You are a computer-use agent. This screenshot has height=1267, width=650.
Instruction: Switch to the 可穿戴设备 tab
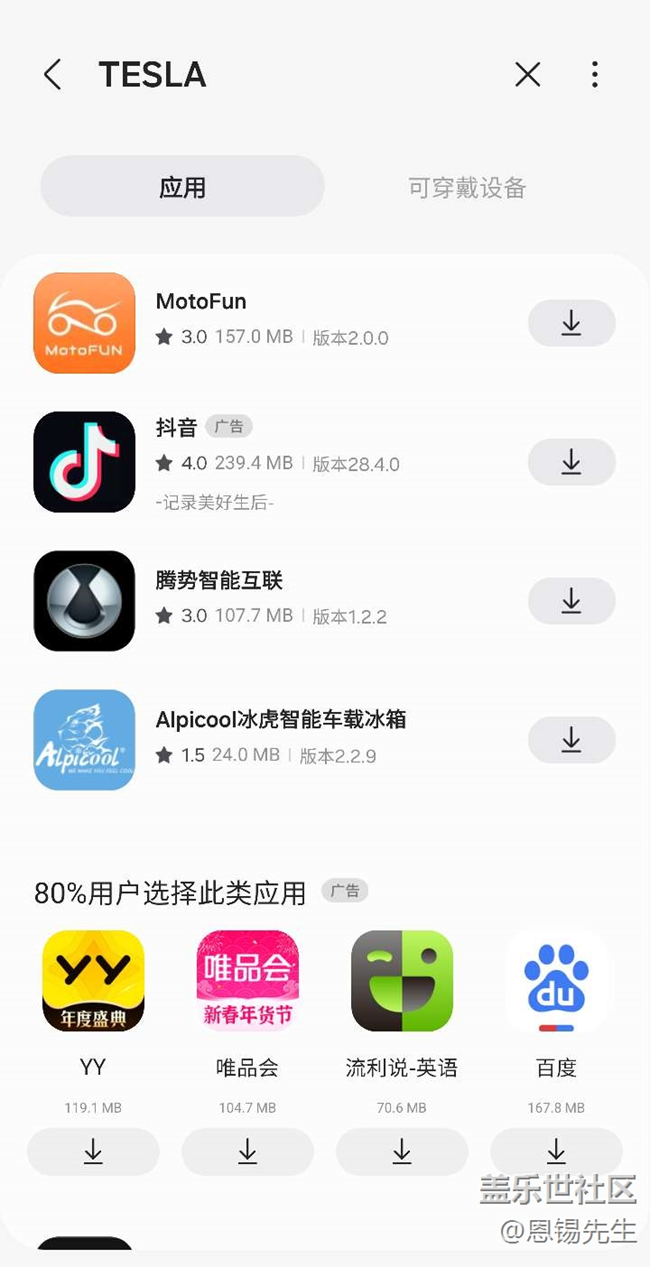coord(467,187)
